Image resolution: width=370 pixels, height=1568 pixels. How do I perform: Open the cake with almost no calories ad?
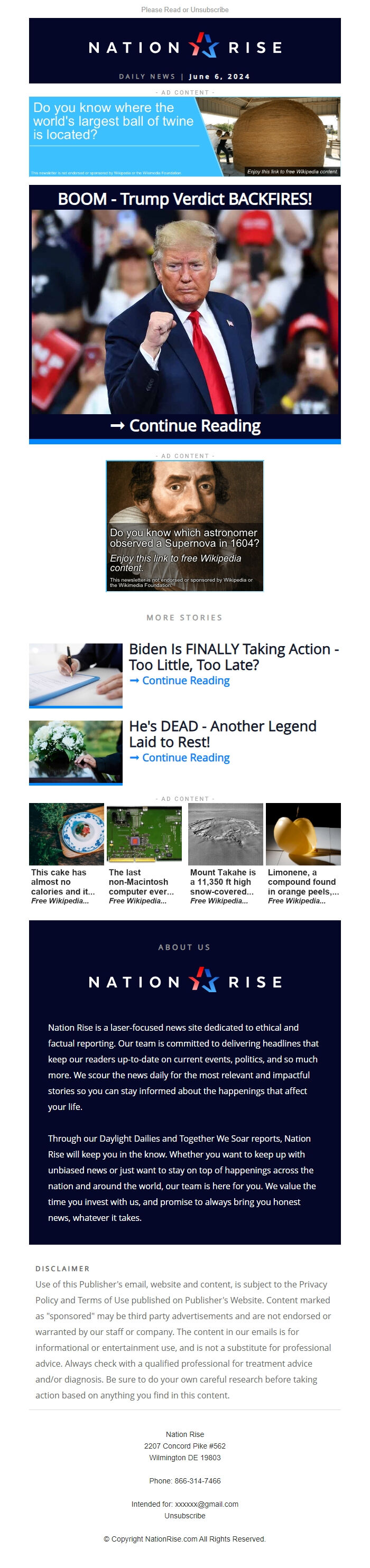coord(66,853)
